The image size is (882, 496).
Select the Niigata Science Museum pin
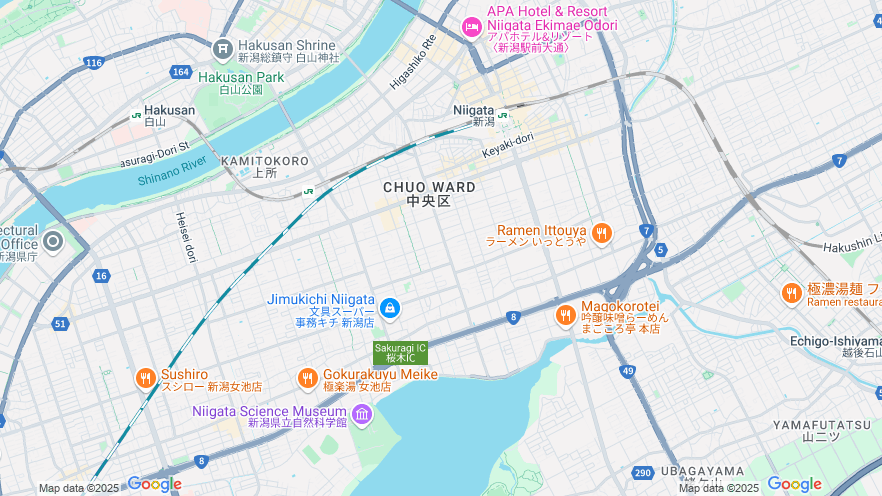(x=361, y=414)
